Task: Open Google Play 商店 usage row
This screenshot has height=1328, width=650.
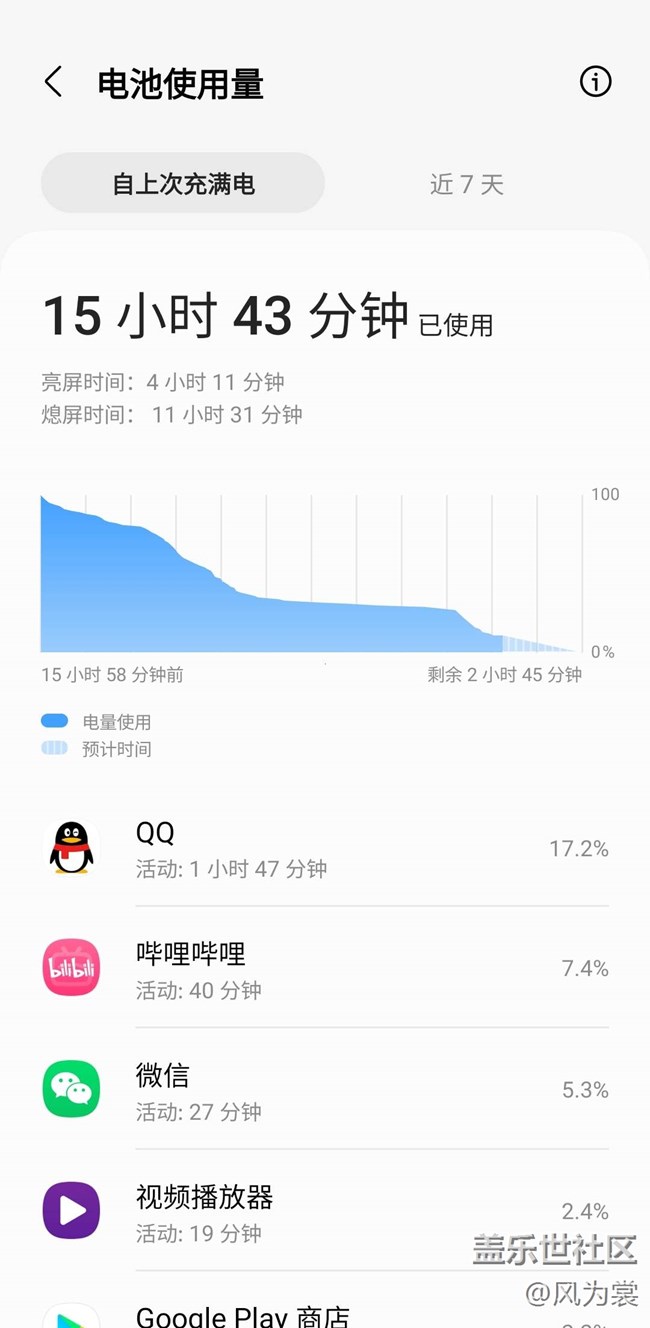Action: [x=325, y=1301]
